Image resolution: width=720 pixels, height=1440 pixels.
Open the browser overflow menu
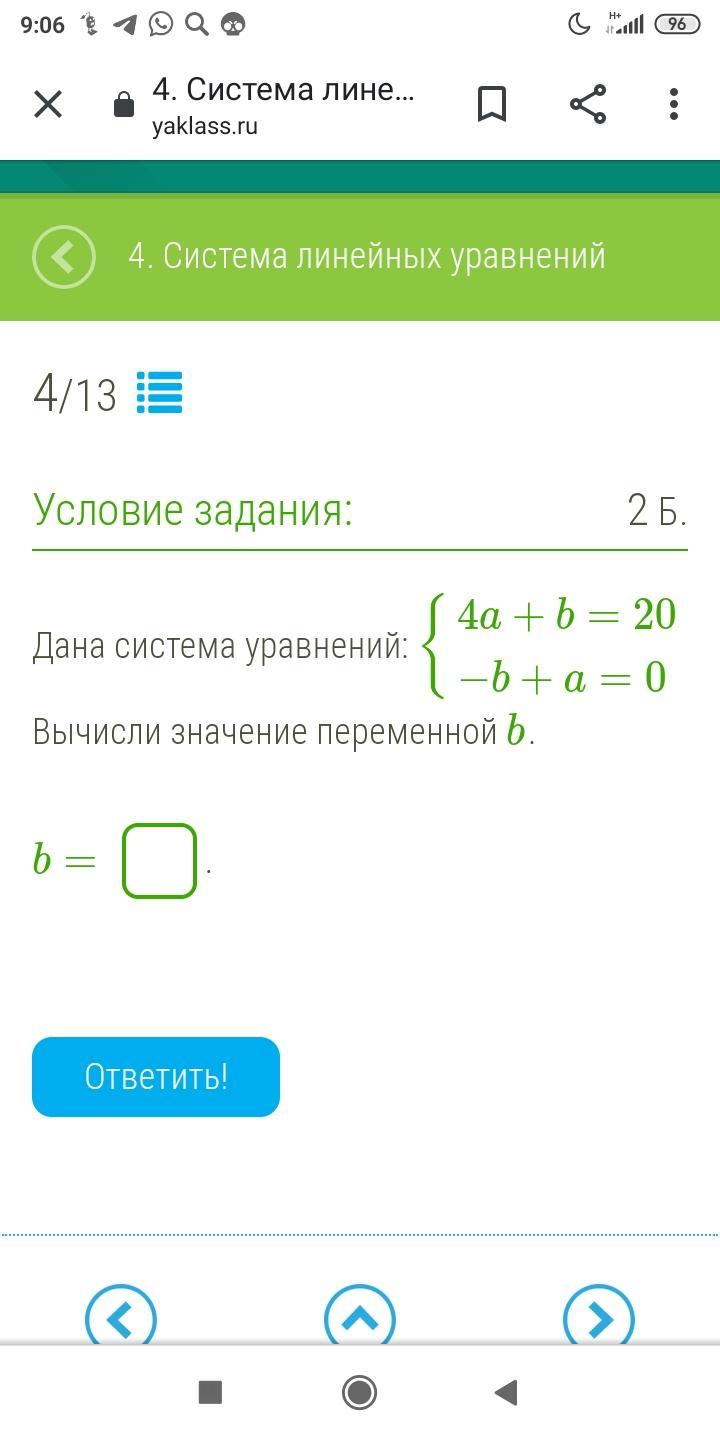674,104
